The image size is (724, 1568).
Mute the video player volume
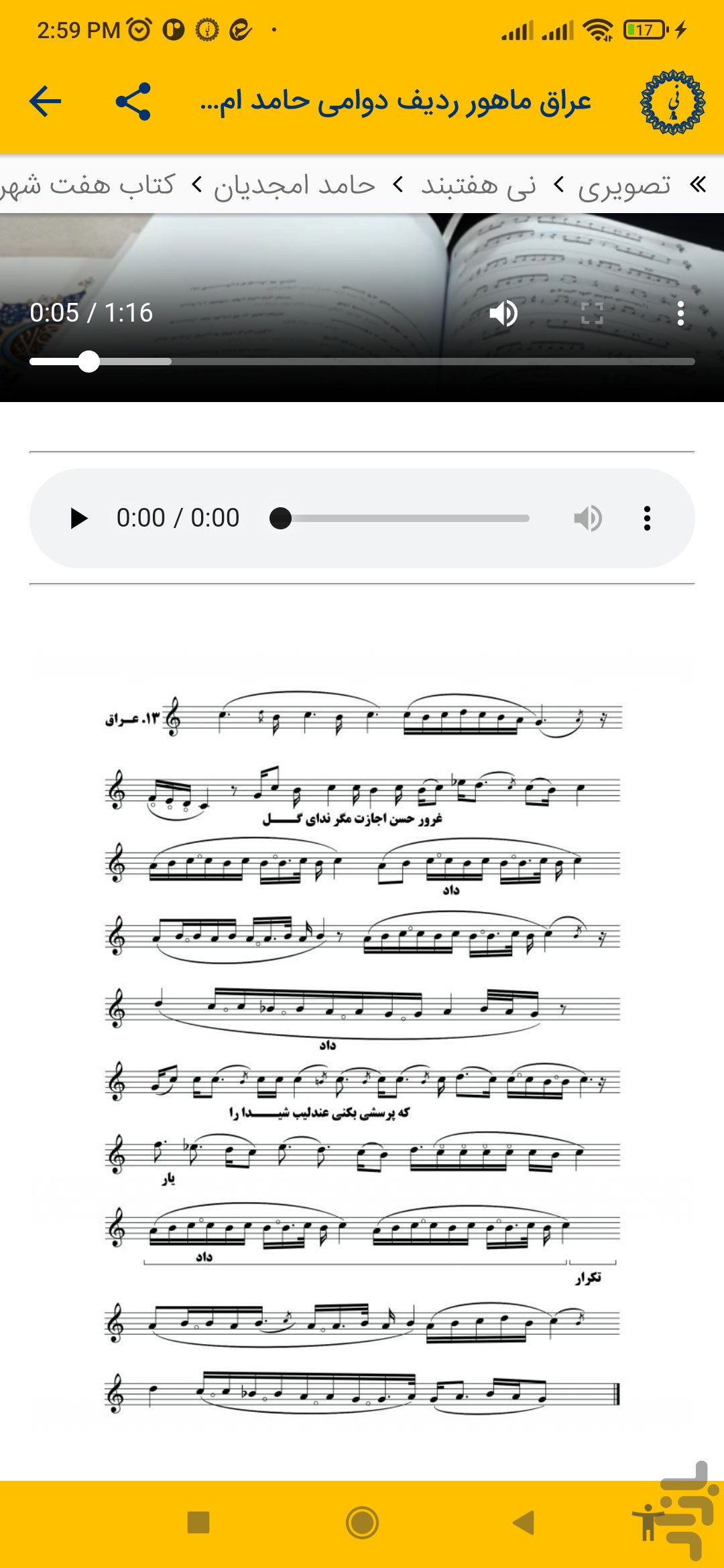(x=503, y=313)
